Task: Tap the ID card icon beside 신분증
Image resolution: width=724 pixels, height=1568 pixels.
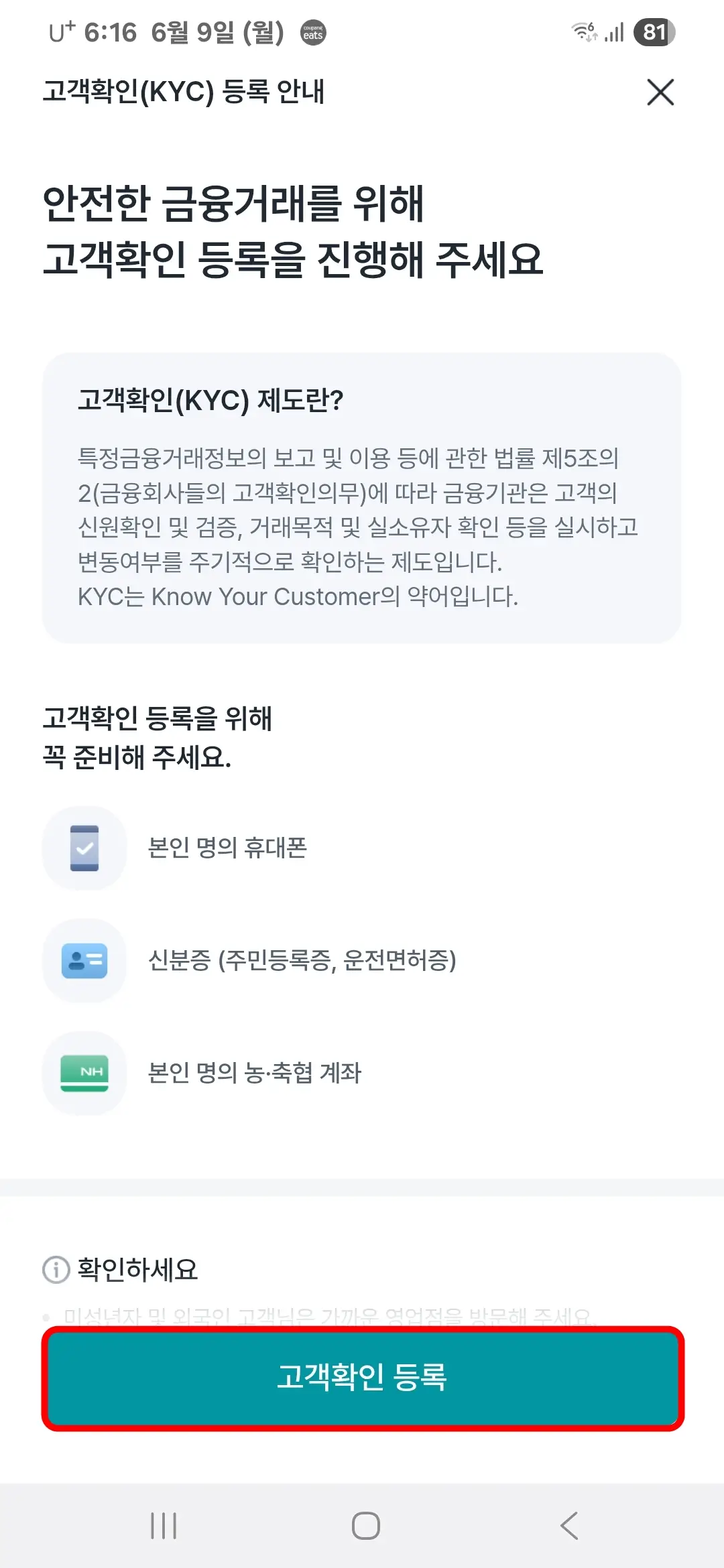Action: [85, 960]
